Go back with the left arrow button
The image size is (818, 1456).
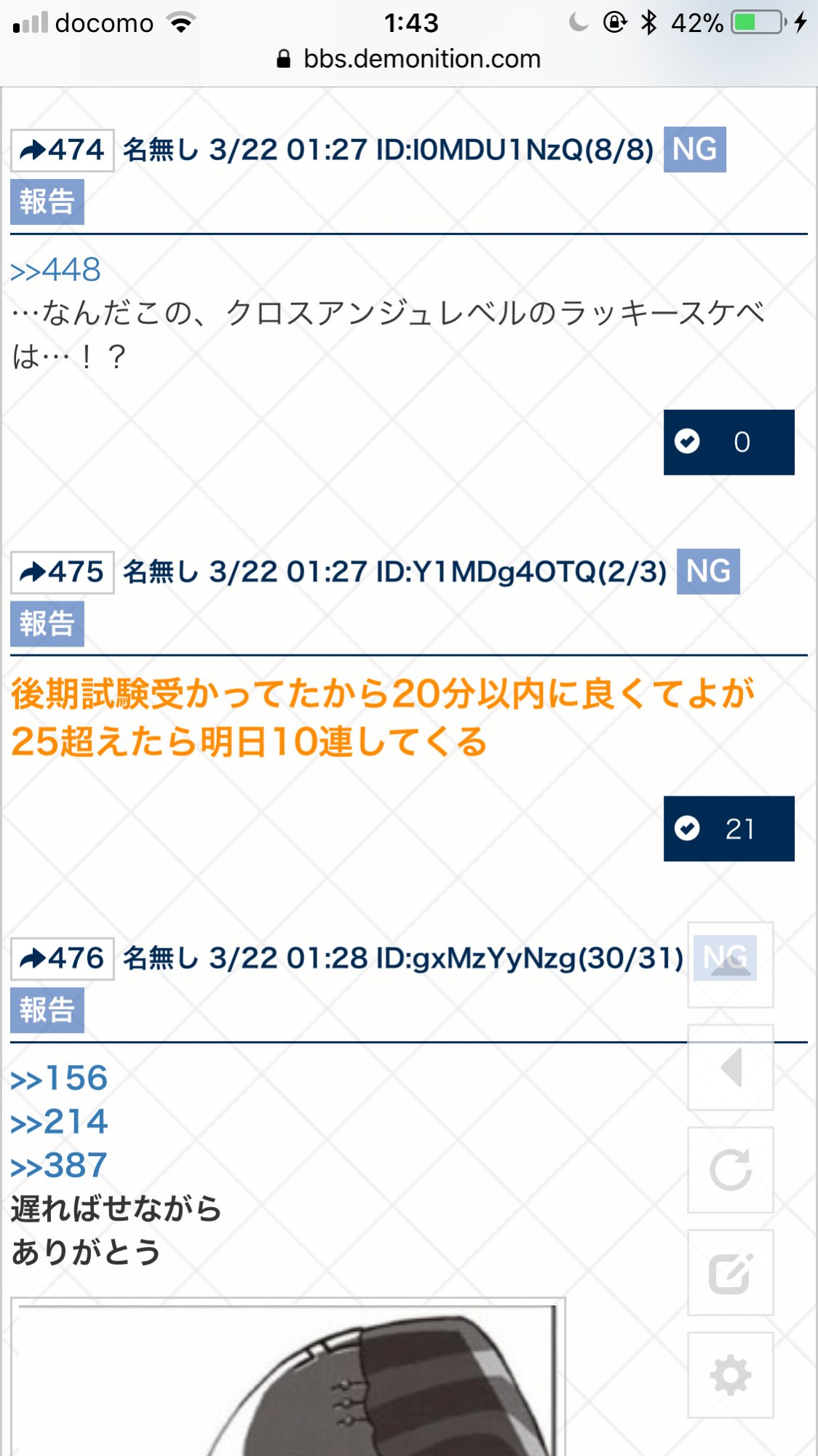click(x=731, y=1068)
